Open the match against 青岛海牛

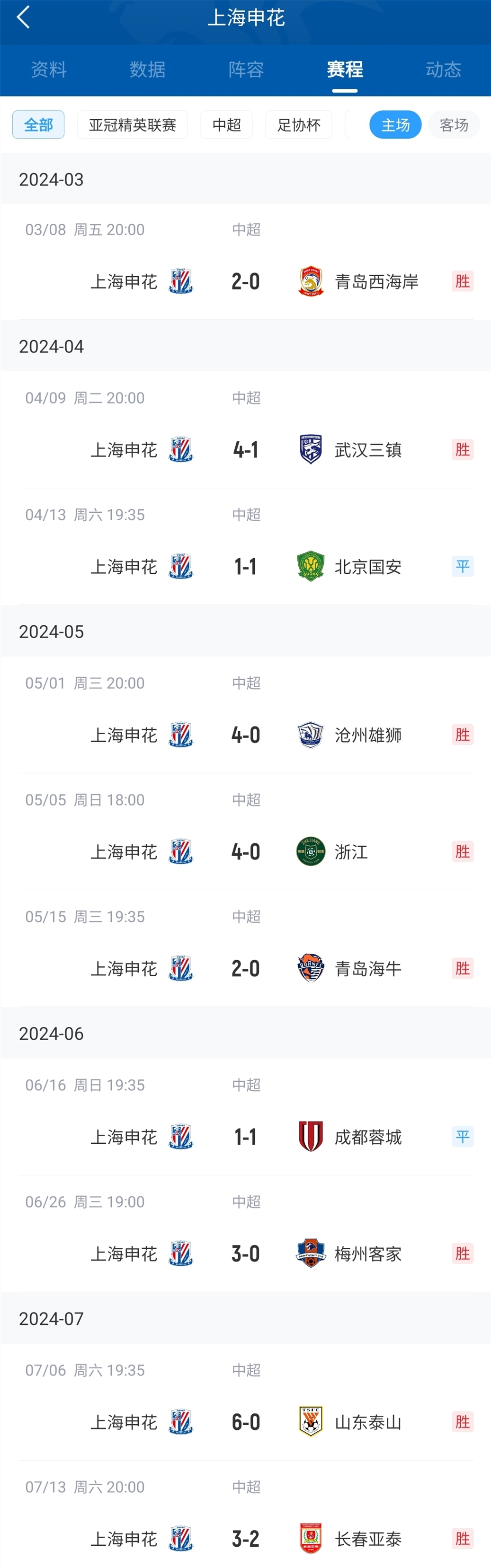245,968
